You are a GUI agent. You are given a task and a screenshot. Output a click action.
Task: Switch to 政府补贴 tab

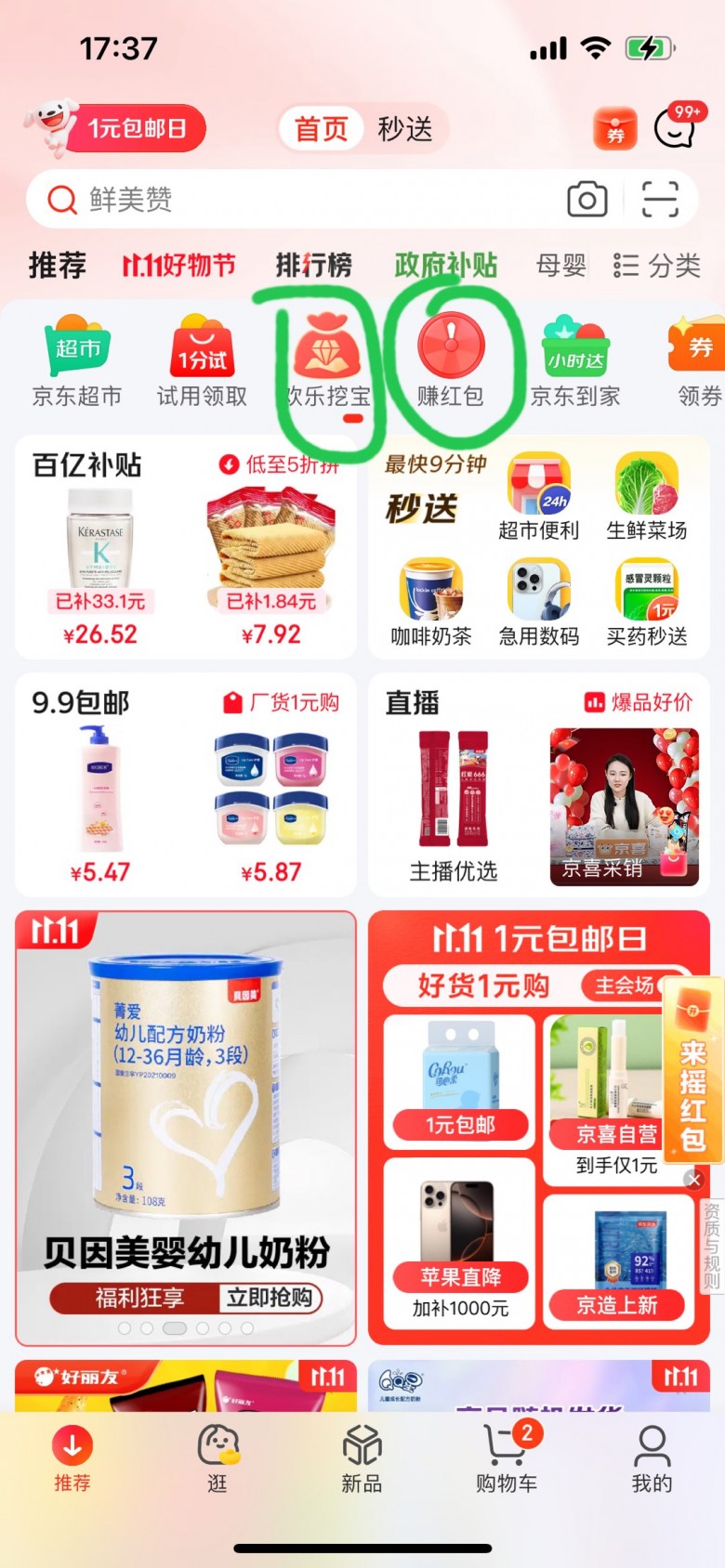click(445, 266)
